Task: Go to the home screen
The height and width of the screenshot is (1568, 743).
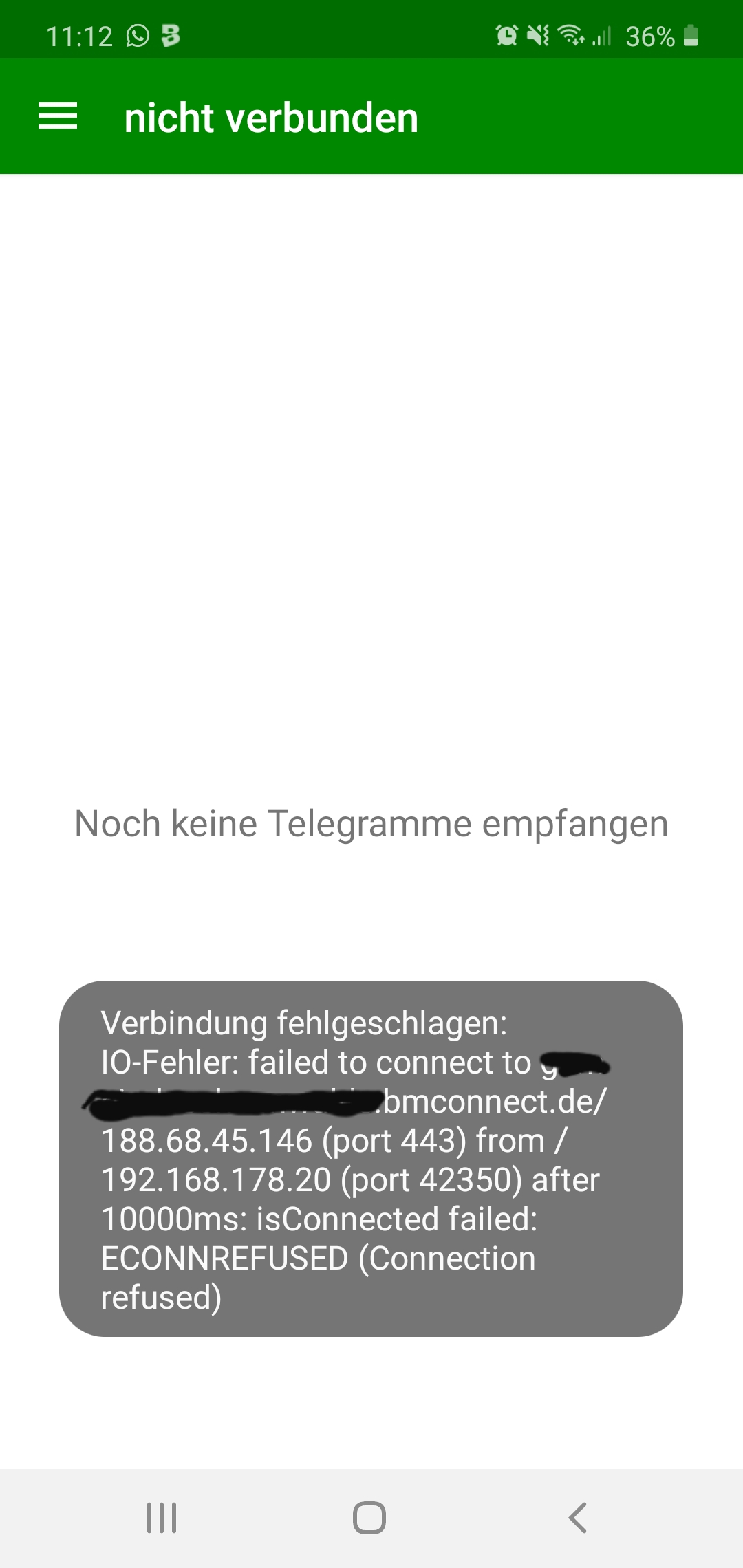Action: point(369,1517)
